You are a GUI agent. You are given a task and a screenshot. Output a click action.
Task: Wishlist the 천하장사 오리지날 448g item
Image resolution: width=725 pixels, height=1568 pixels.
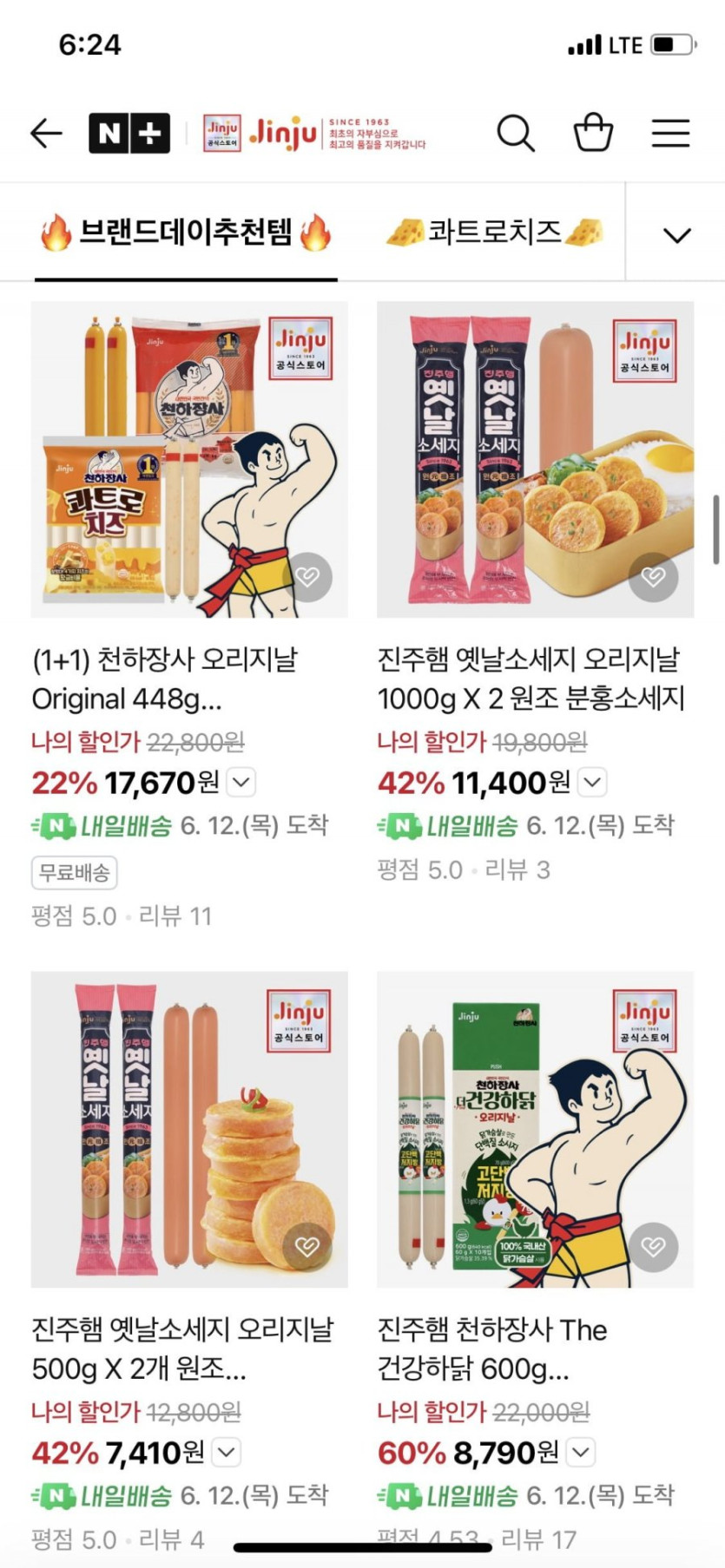pyautogui.click(x=307, y=576)
